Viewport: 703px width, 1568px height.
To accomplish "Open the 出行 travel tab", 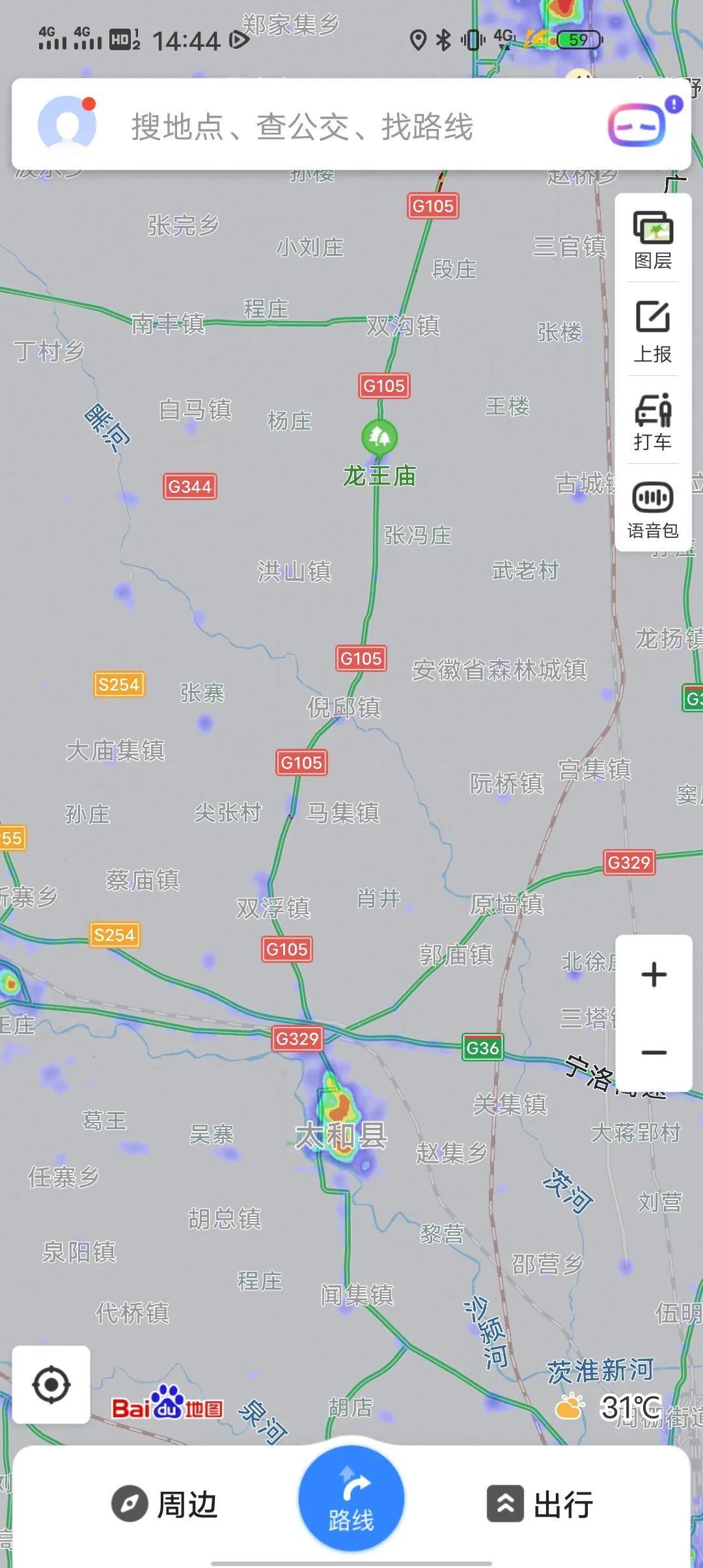I will pos(540,1505).
